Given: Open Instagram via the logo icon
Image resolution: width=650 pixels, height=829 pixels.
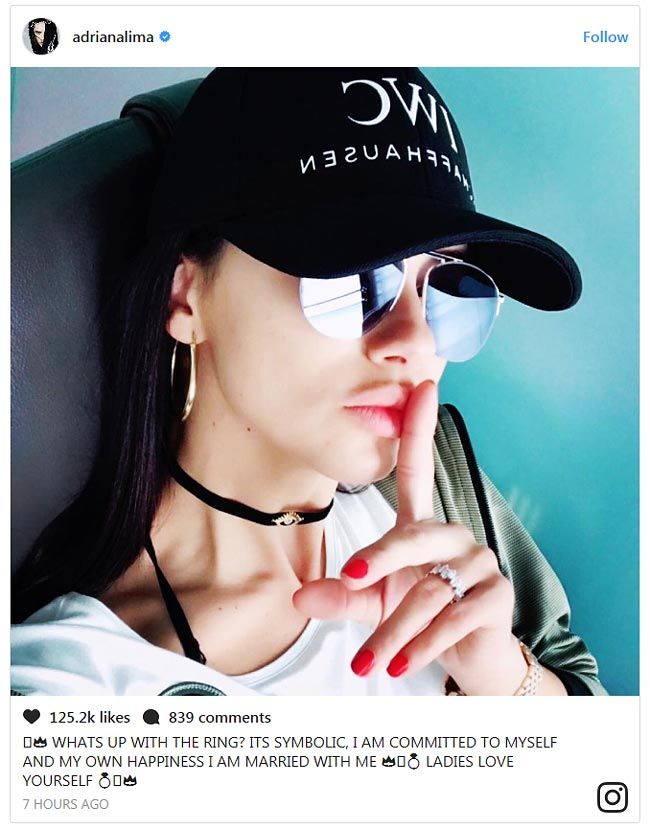Looking at the screenshot, I should (x=612, y=797).
